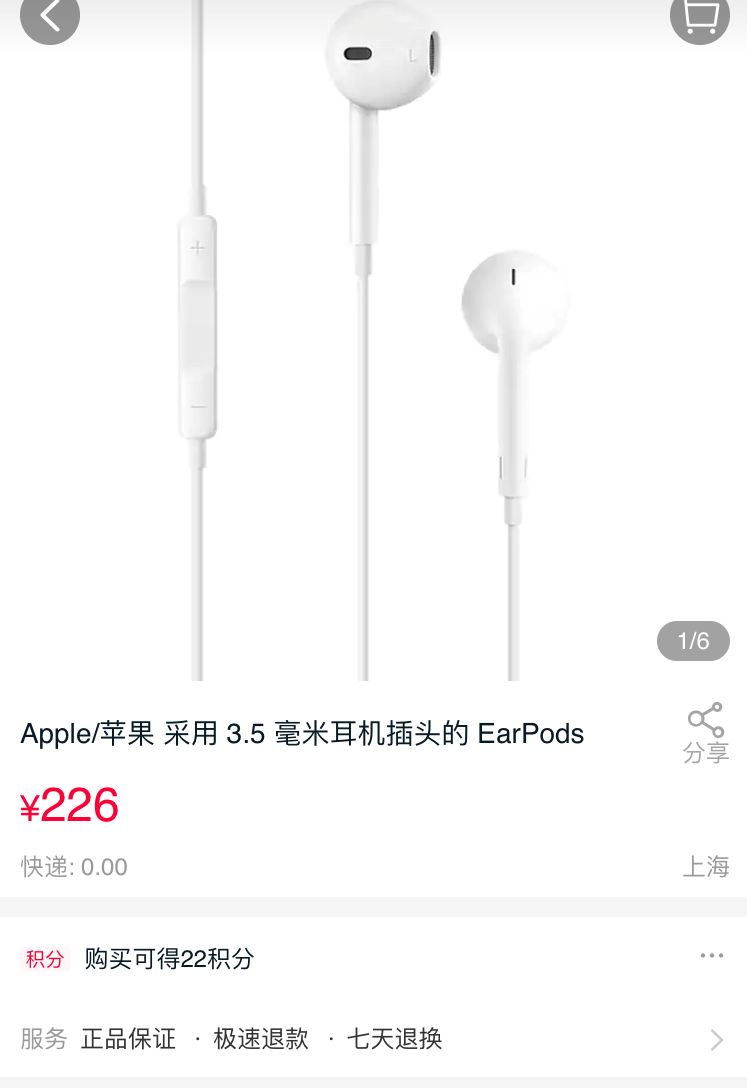Click the red 积分 points badge

click(42, 957)
